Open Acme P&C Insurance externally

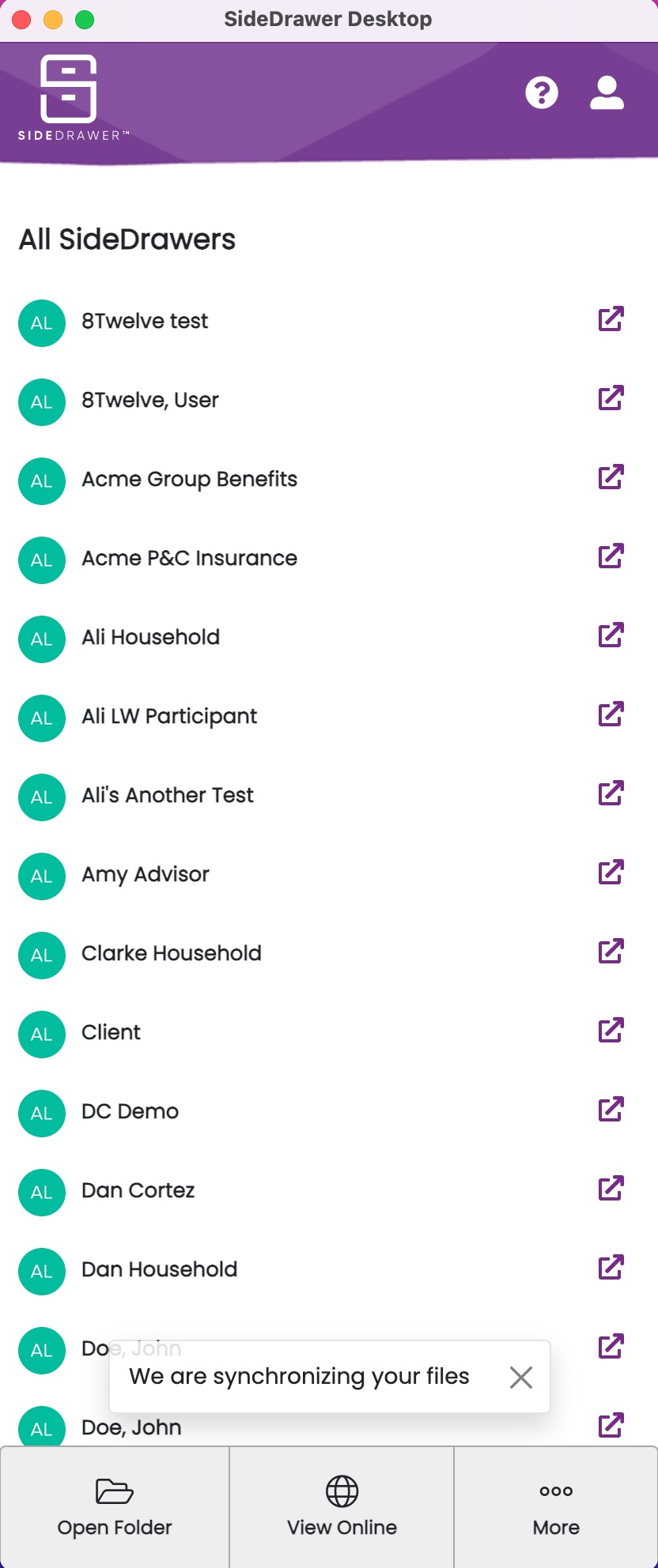[x=611, y=556]
